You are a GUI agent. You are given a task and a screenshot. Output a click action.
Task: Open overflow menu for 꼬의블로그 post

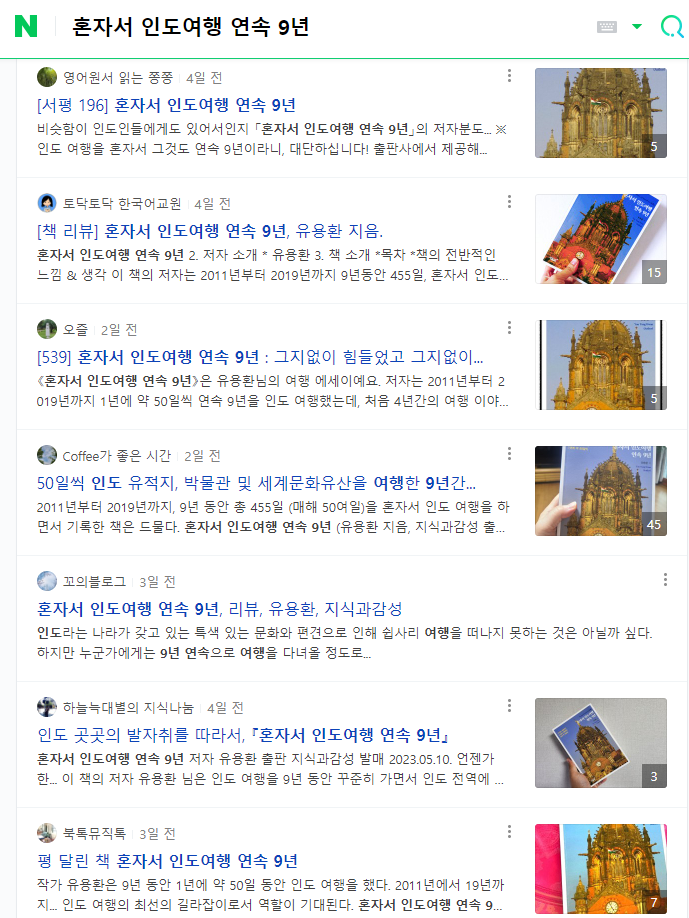(x=665, y=580)
